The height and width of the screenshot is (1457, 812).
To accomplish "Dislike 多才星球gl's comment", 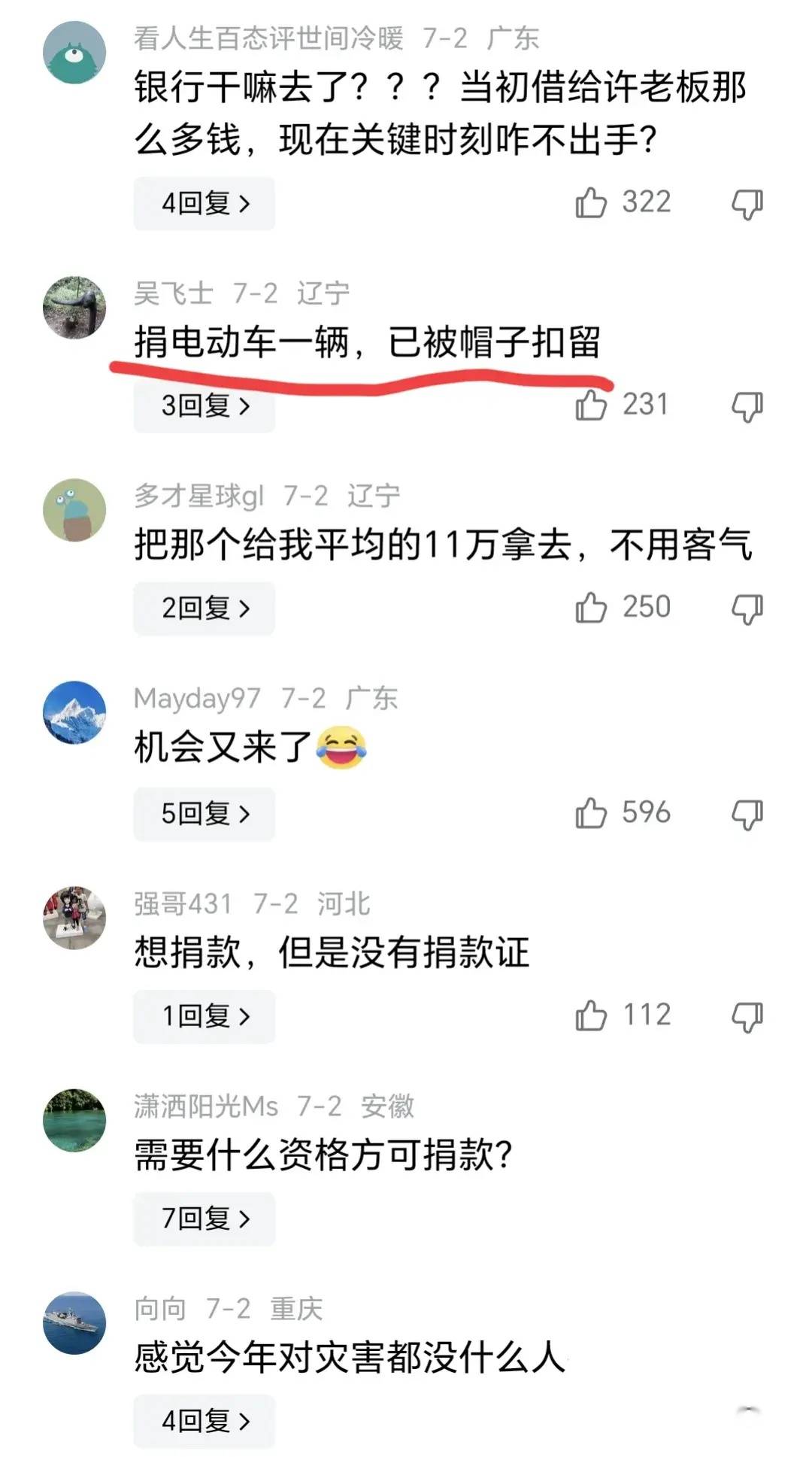I will coord(747,608).
